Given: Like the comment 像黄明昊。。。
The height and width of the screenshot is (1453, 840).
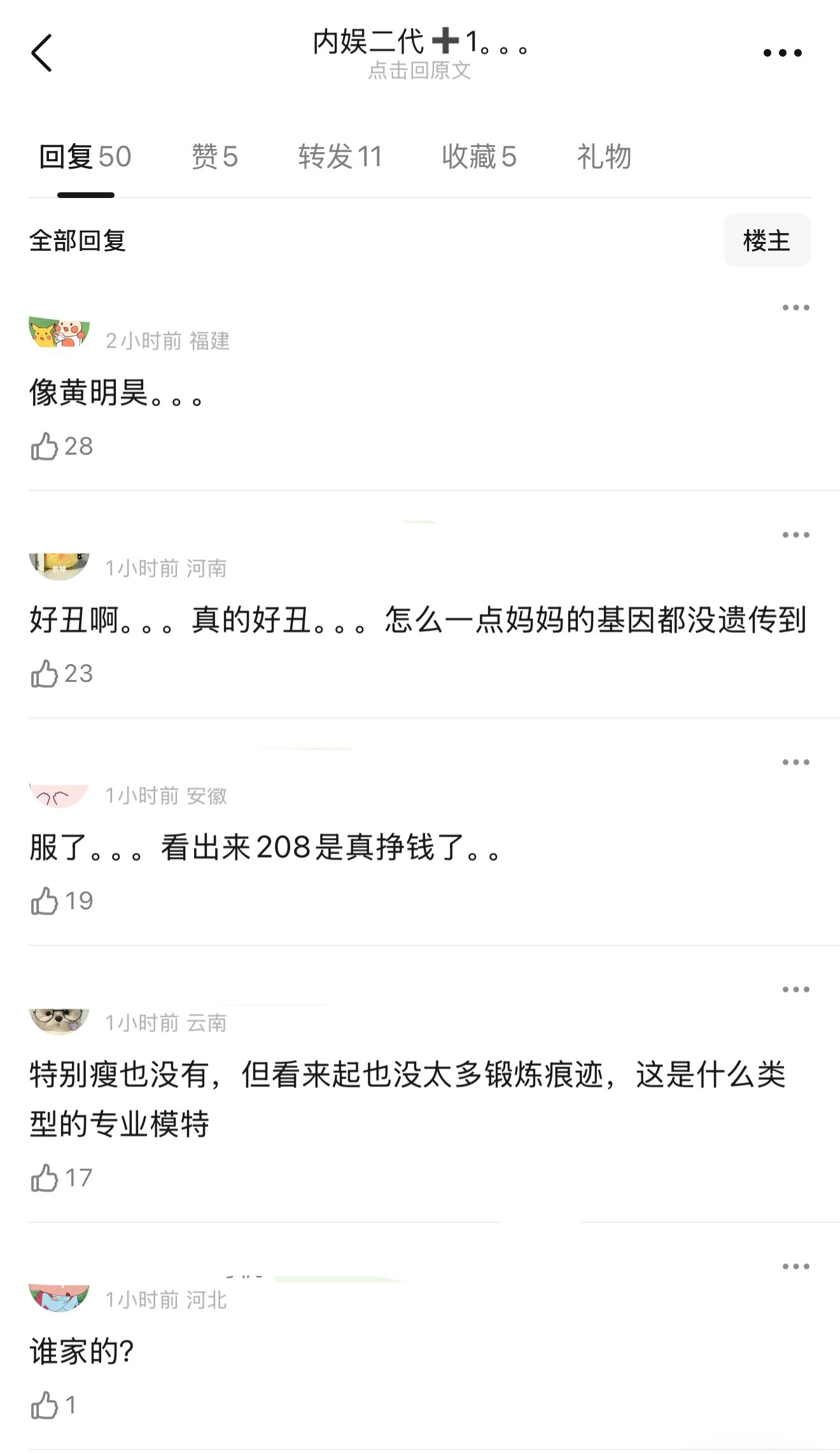Looking at the screenshot, I should [45, 448].
